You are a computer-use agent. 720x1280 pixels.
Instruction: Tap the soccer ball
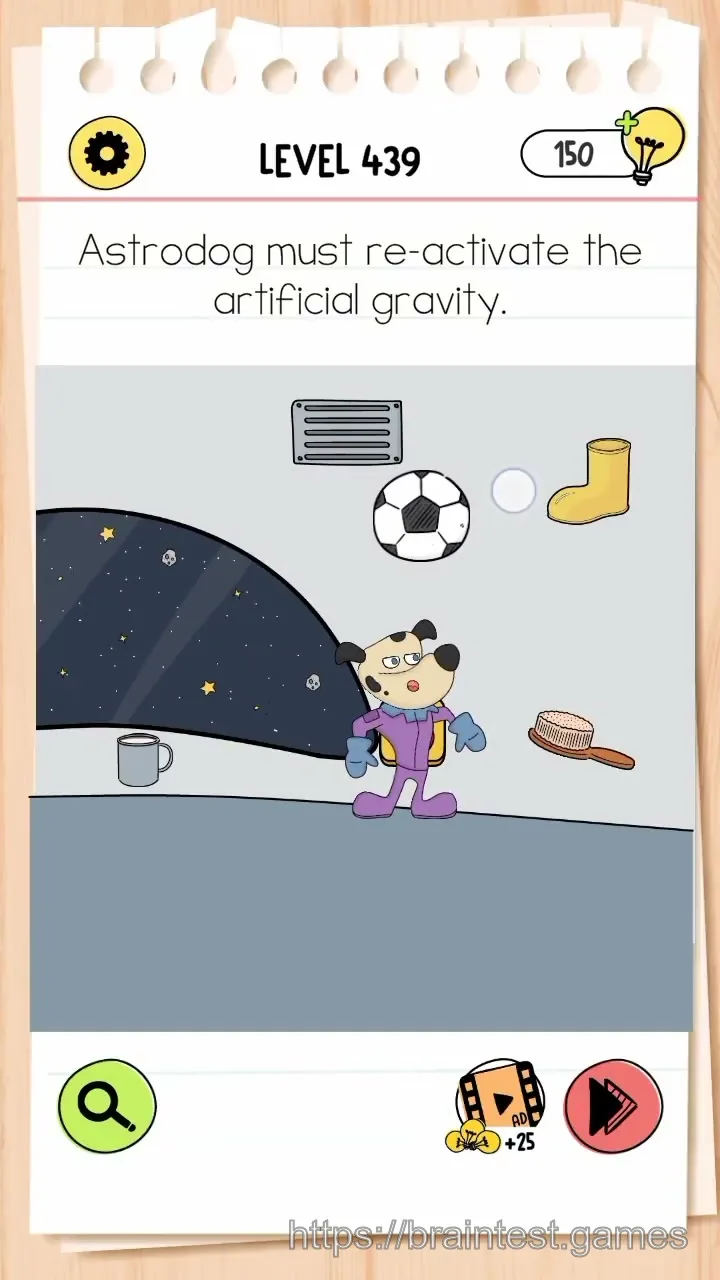(421, 516)
